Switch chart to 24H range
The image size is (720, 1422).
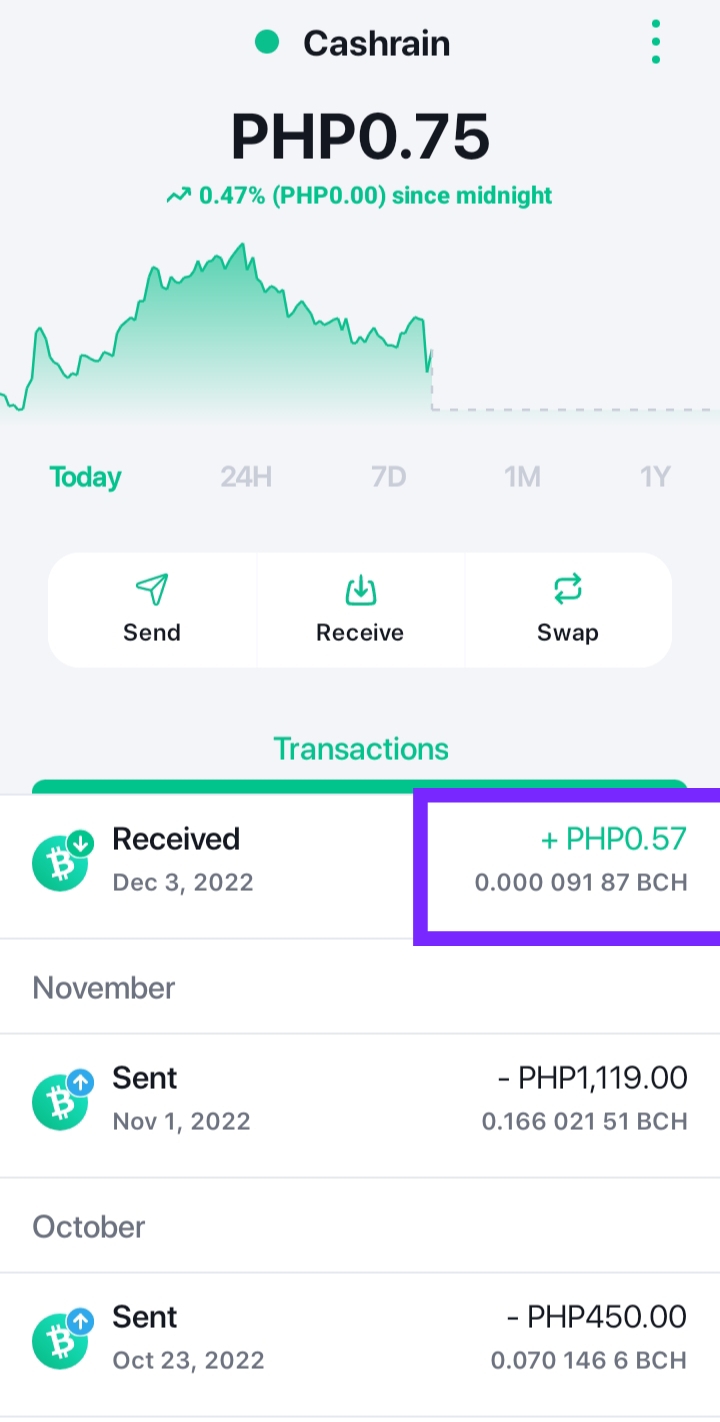pyautogui.click(x=246, y=477)
